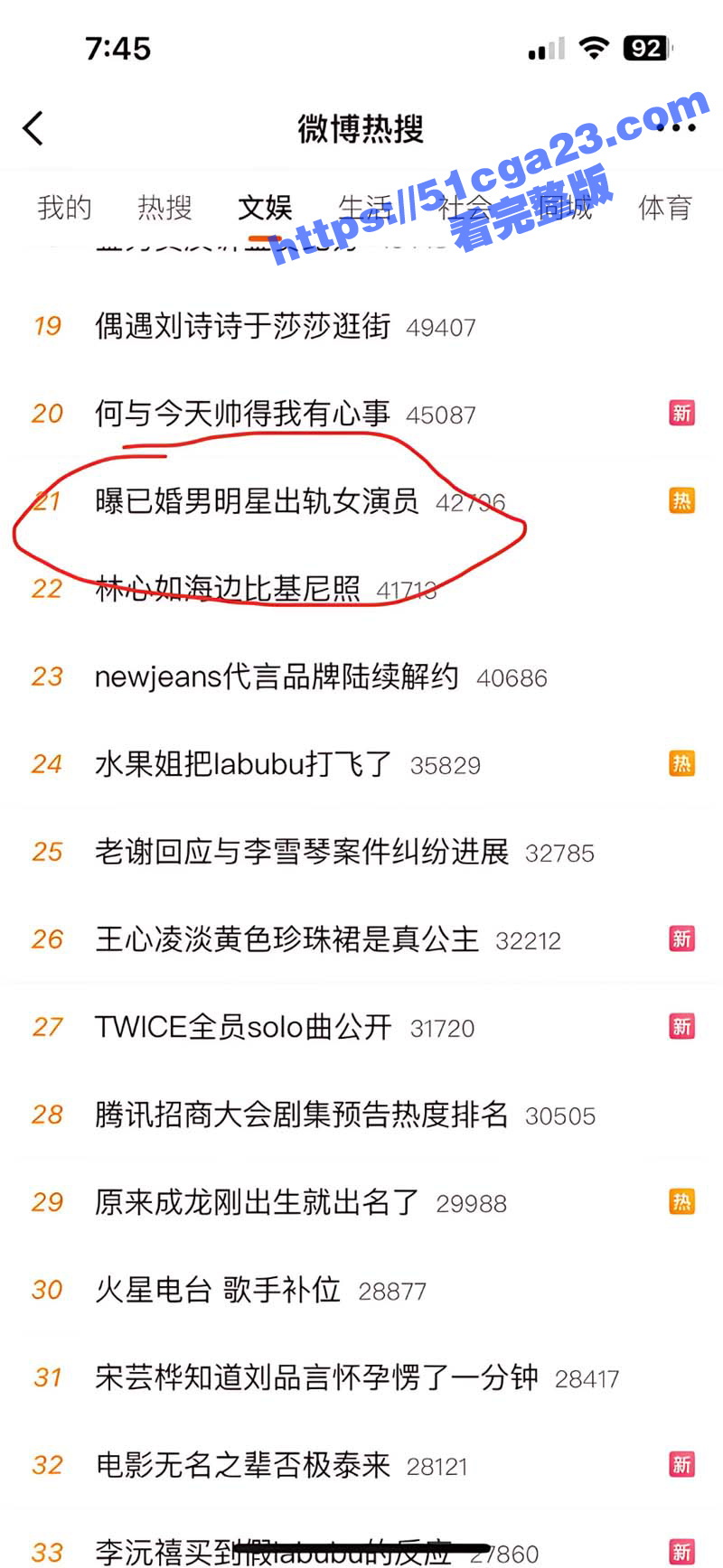Open topic 老谢回应与李雪琴案件纠纷进展
723x1568 pixels.
point(302,852)
